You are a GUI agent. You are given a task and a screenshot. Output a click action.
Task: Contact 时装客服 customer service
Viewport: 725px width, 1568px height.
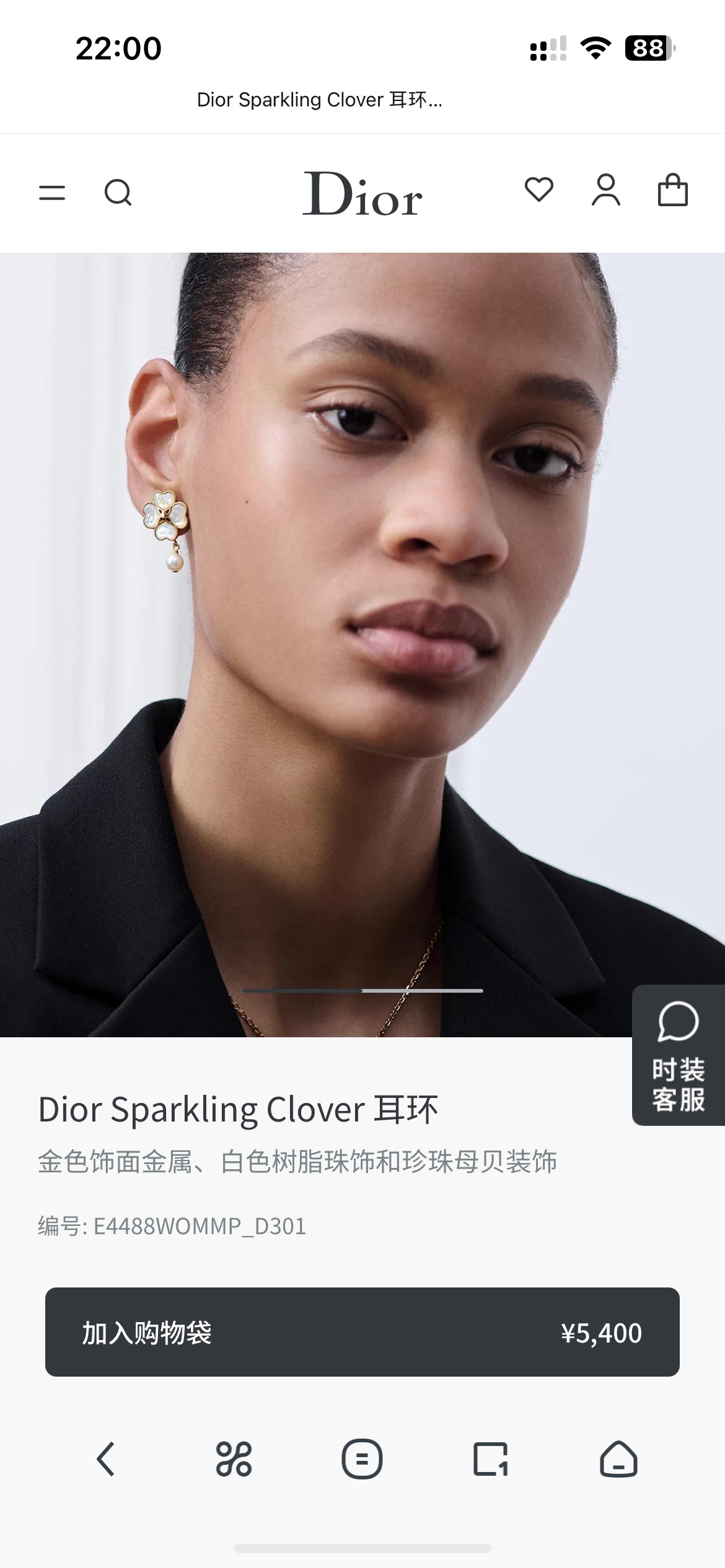point(678,1055)
